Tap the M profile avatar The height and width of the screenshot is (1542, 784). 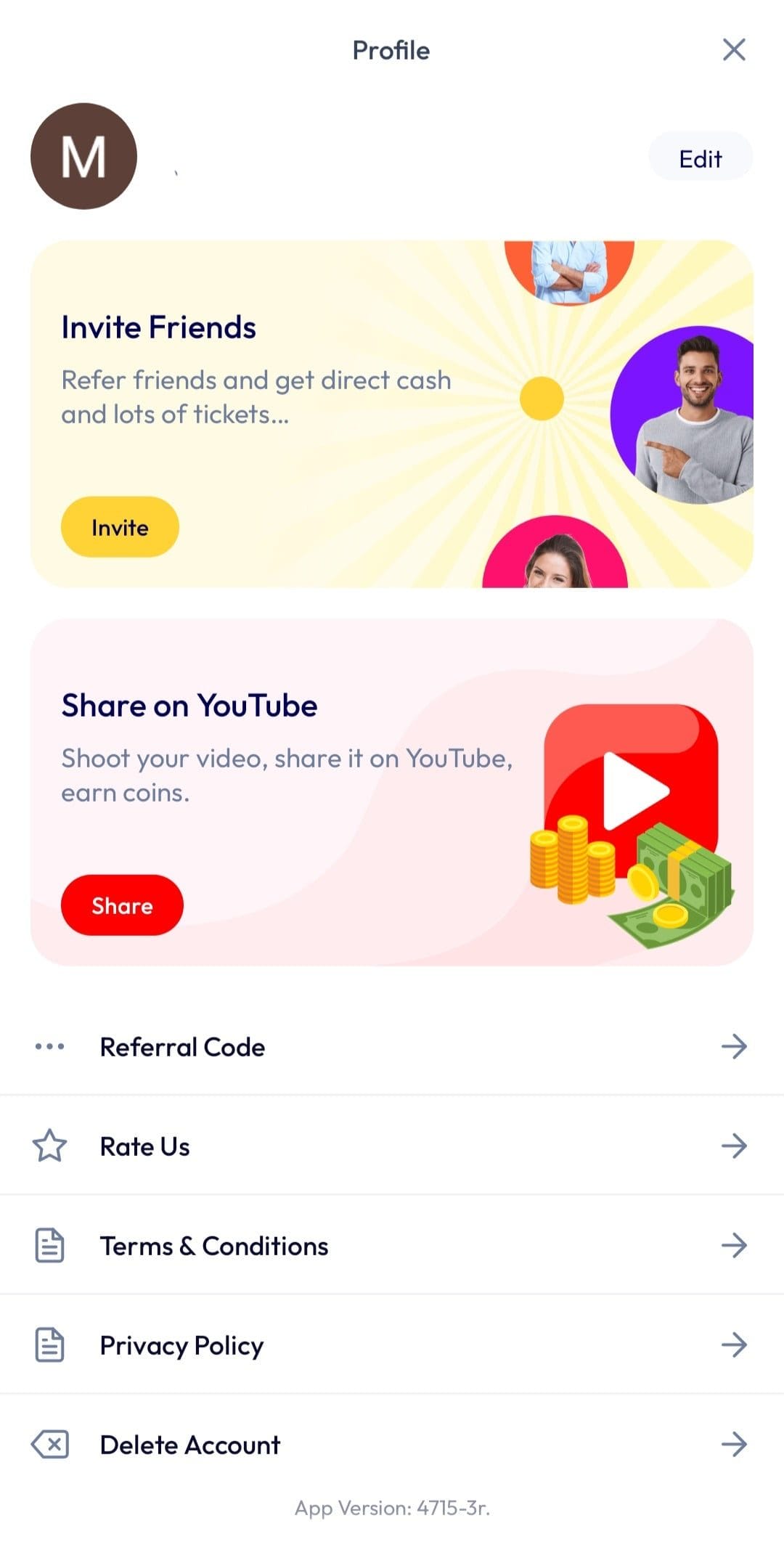83,156
